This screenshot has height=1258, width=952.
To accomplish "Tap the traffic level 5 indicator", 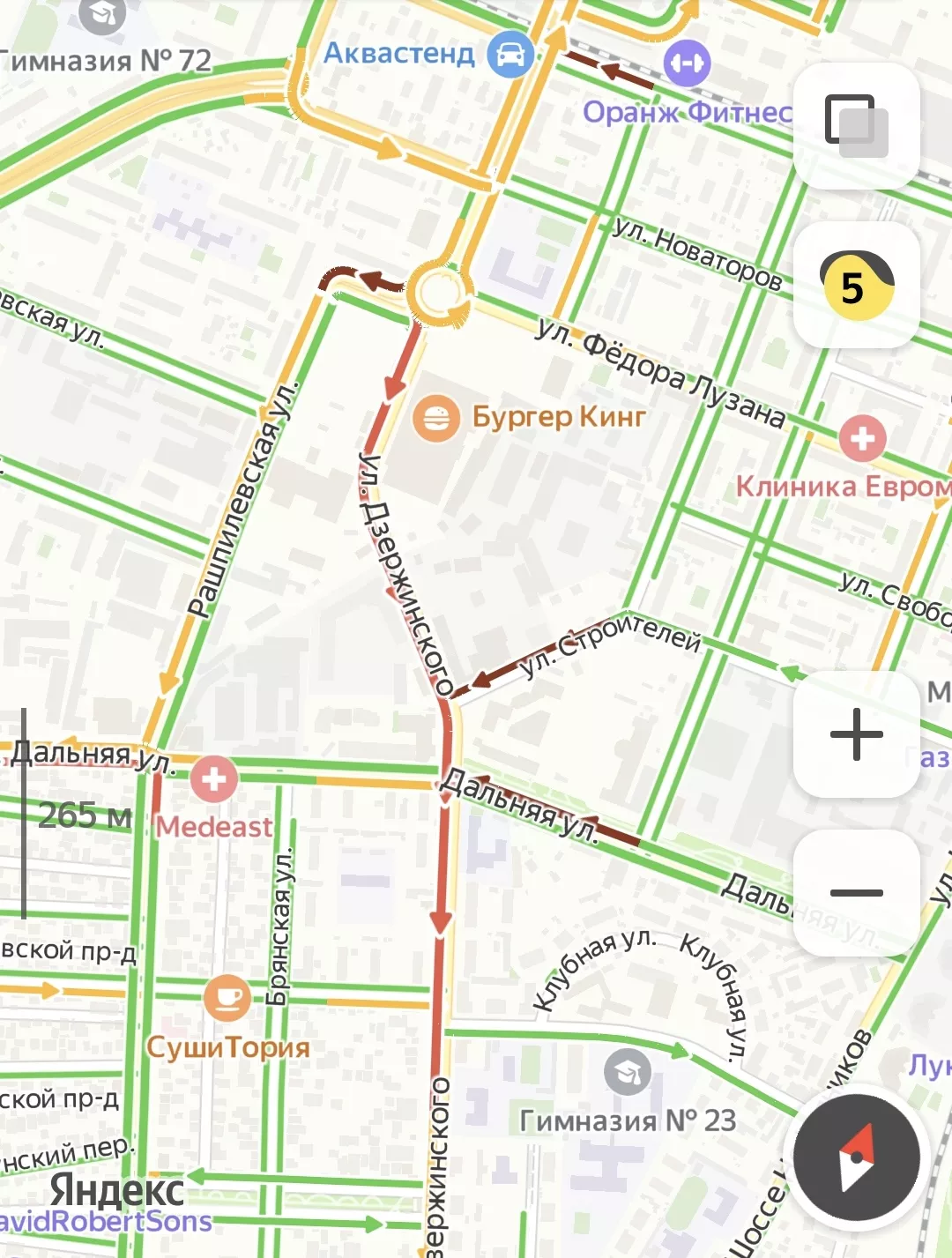I will click(856, 285).
